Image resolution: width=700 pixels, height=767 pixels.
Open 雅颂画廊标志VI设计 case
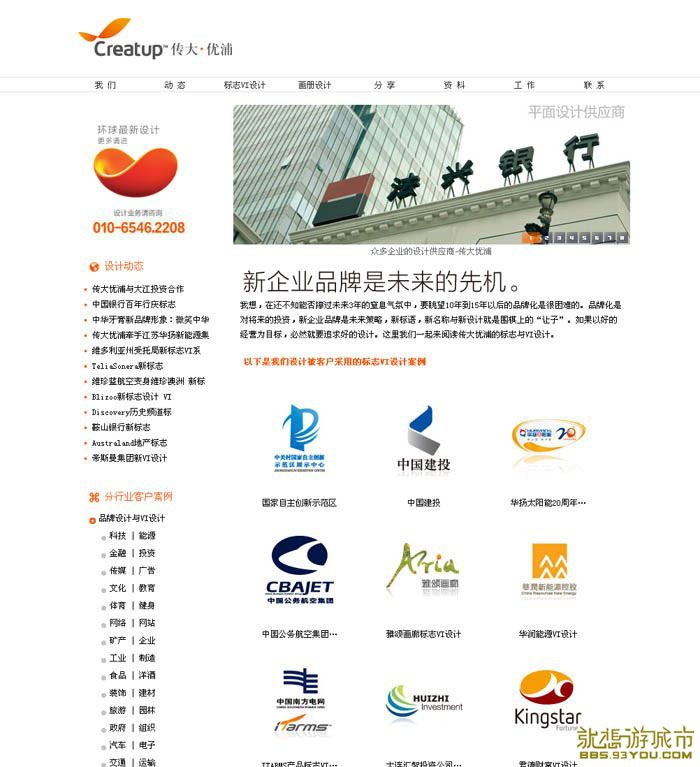click(x=423, y=570)
